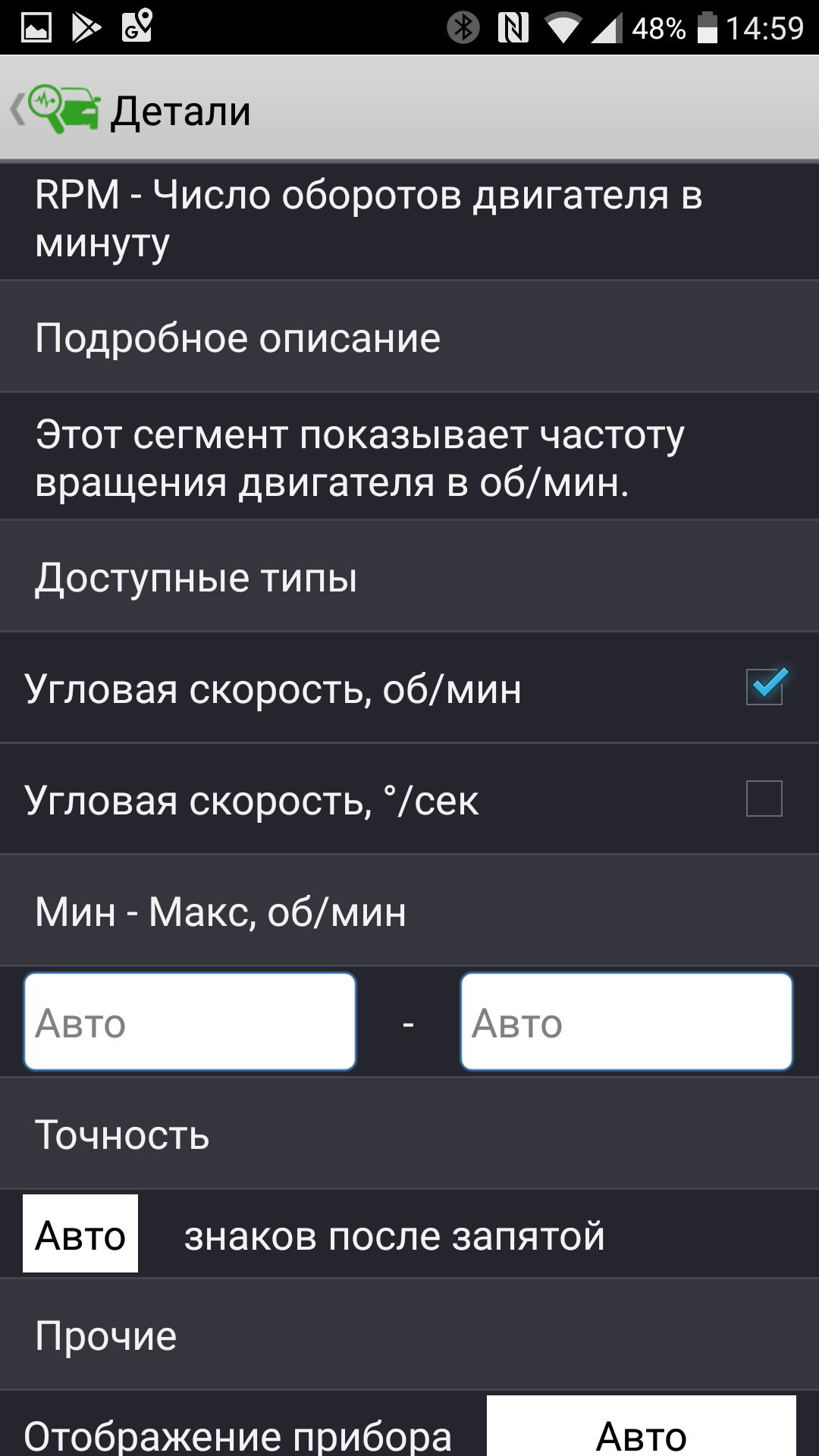Open the Google Maps location notification icon

136,24
